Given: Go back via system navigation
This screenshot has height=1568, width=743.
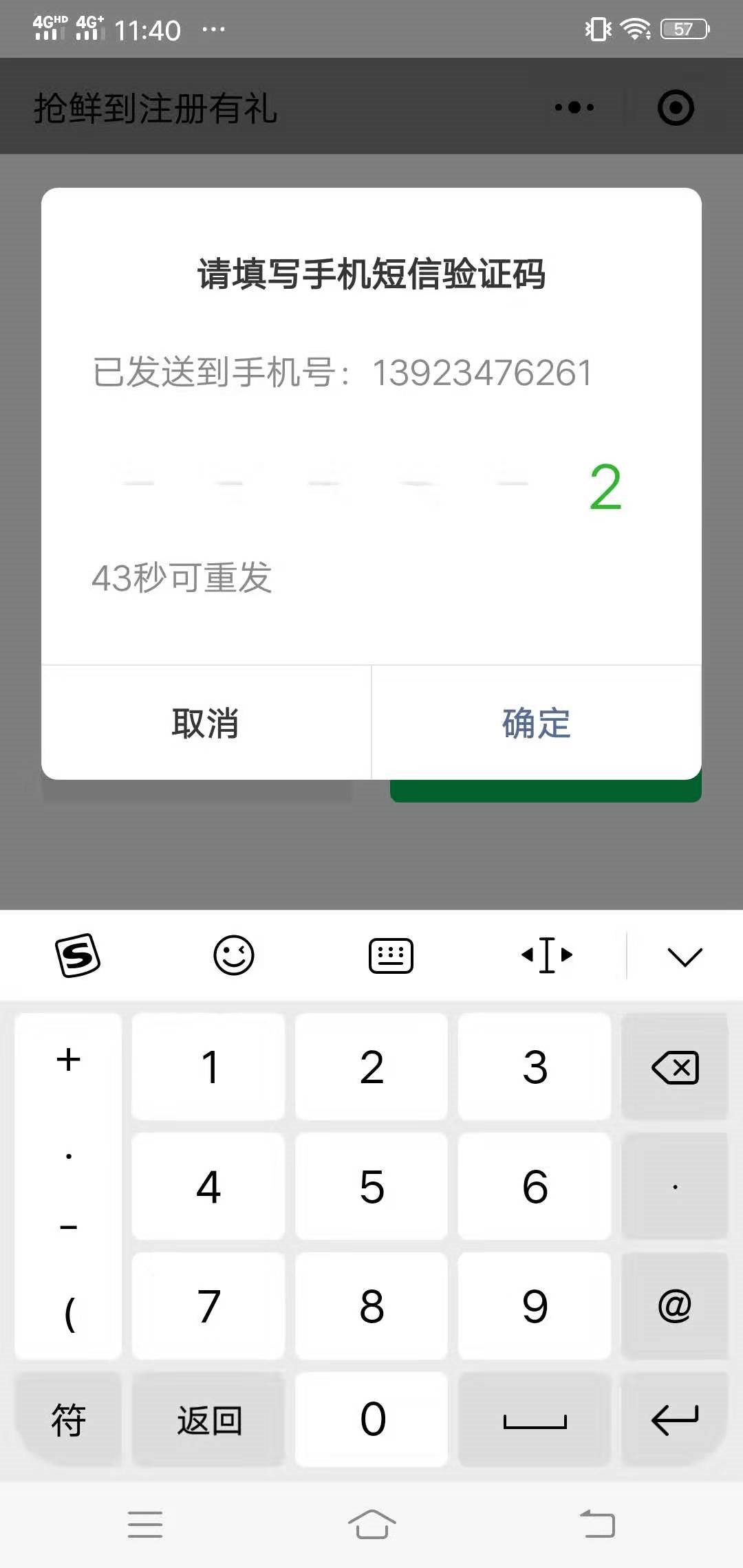Looking at the screenshot, I should pos(597,1524).
